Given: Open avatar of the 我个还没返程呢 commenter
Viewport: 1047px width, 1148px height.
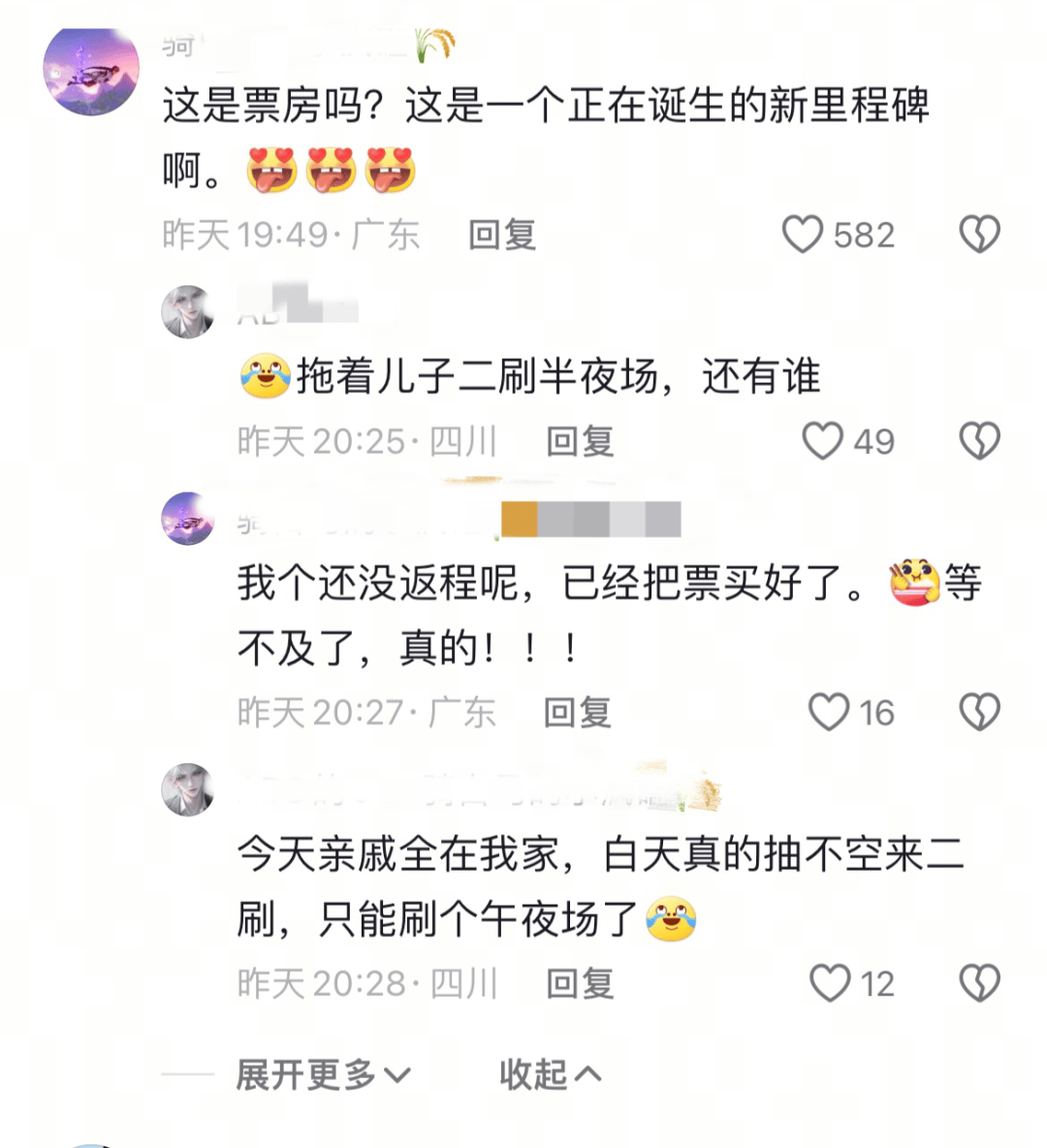Looking at the screenshot, I should tap(188, 518).
